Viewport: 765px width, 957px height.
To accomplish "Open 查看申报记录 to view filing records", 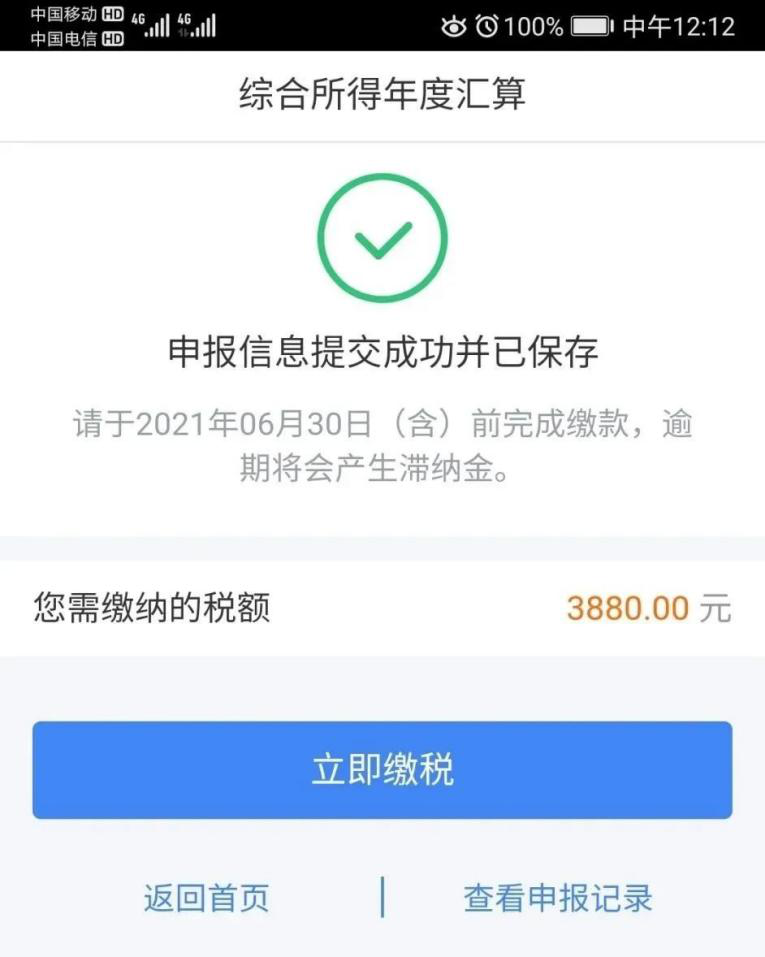I will click(x=557, y=897).
